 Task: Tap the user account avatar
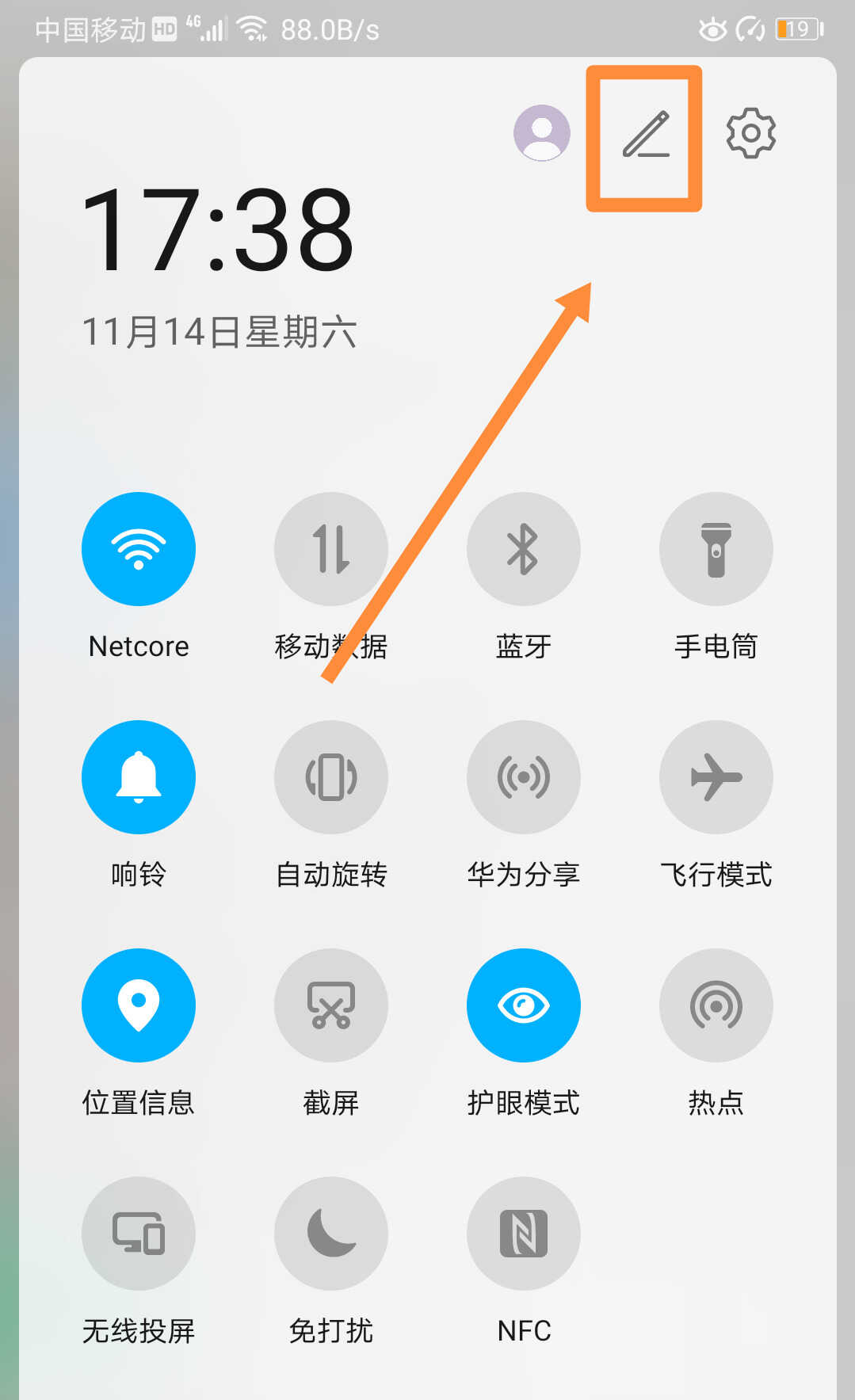point(542,133)
